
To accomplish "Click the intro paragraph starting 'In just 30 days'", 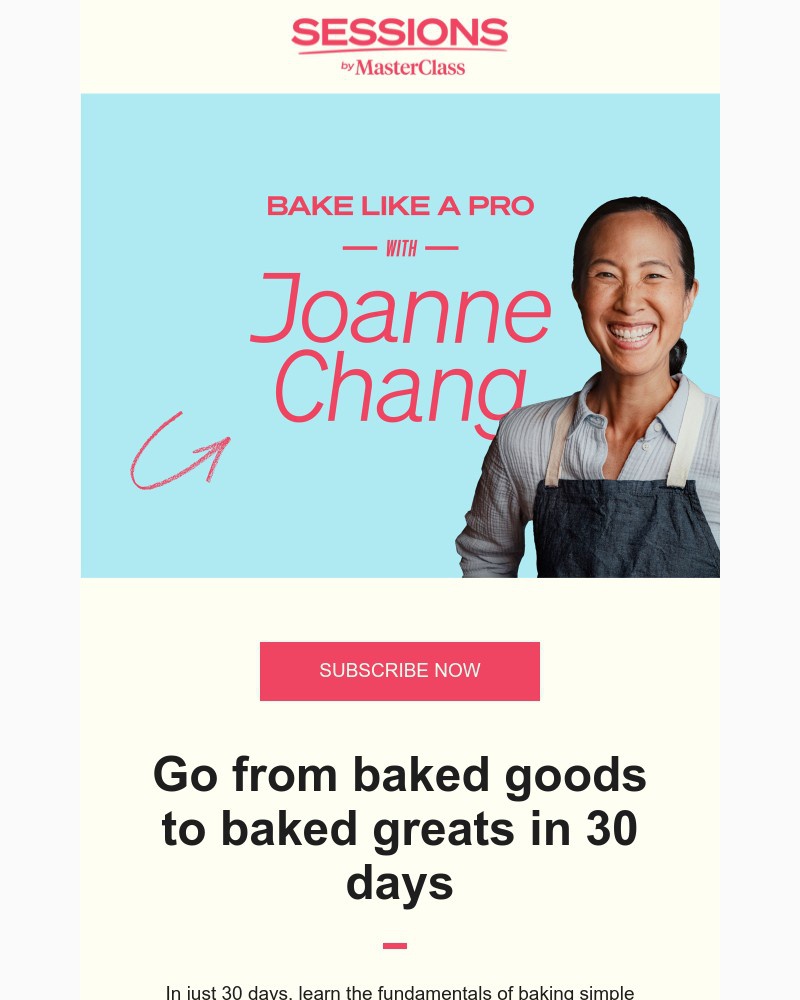I will (x=400, y=991).
